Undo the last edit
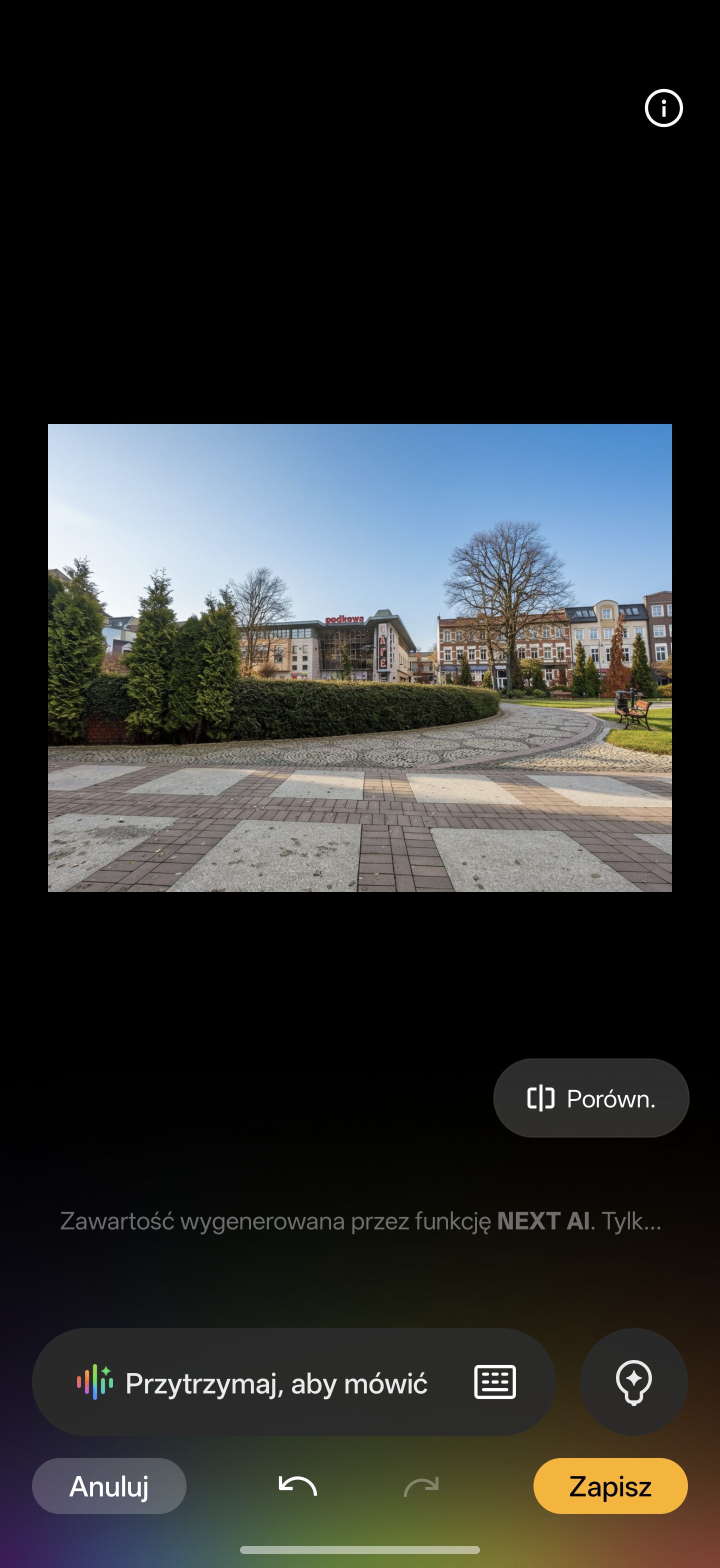 click(297, 1486)
